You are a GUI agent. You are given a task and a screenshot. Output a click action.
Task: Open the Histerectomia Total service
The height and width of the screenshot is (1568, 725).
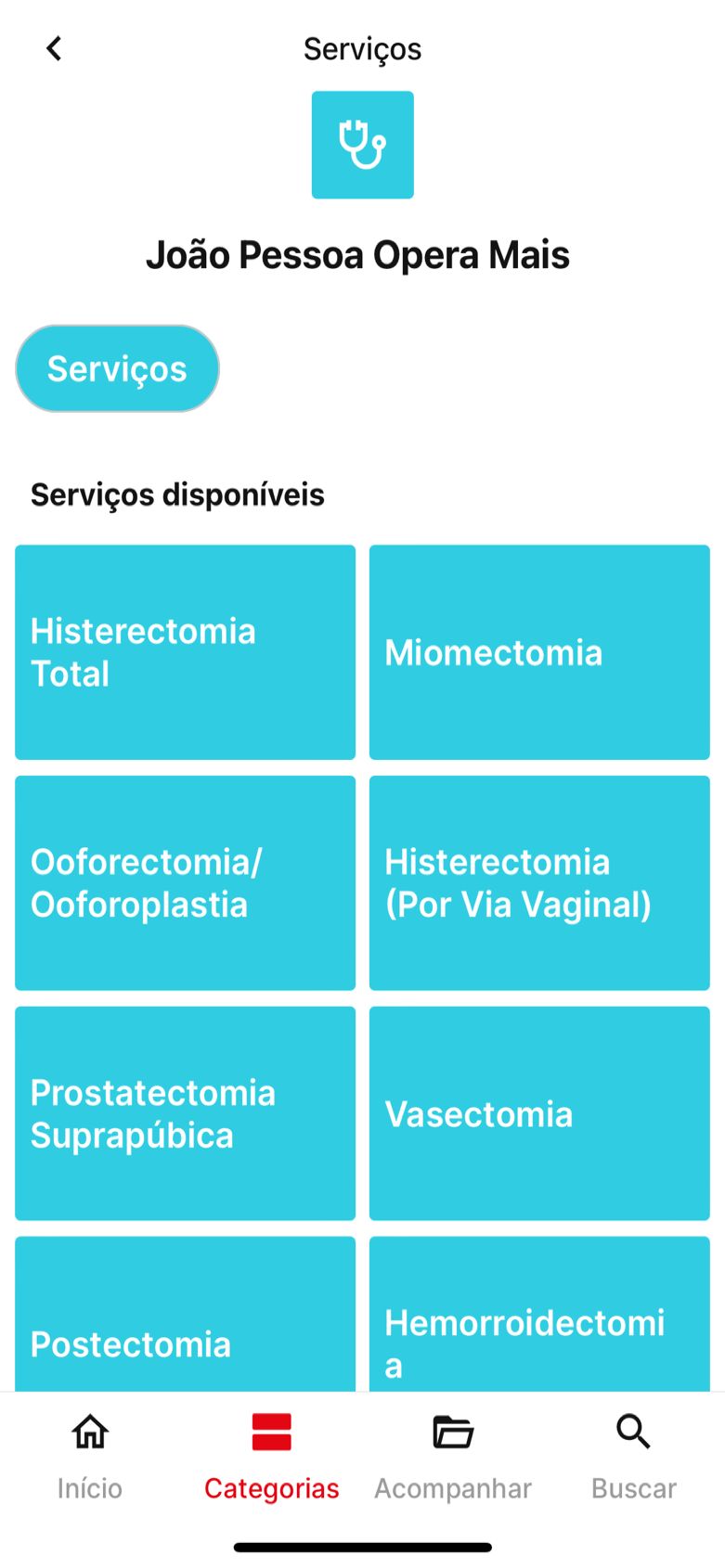[x=185, y=652]
